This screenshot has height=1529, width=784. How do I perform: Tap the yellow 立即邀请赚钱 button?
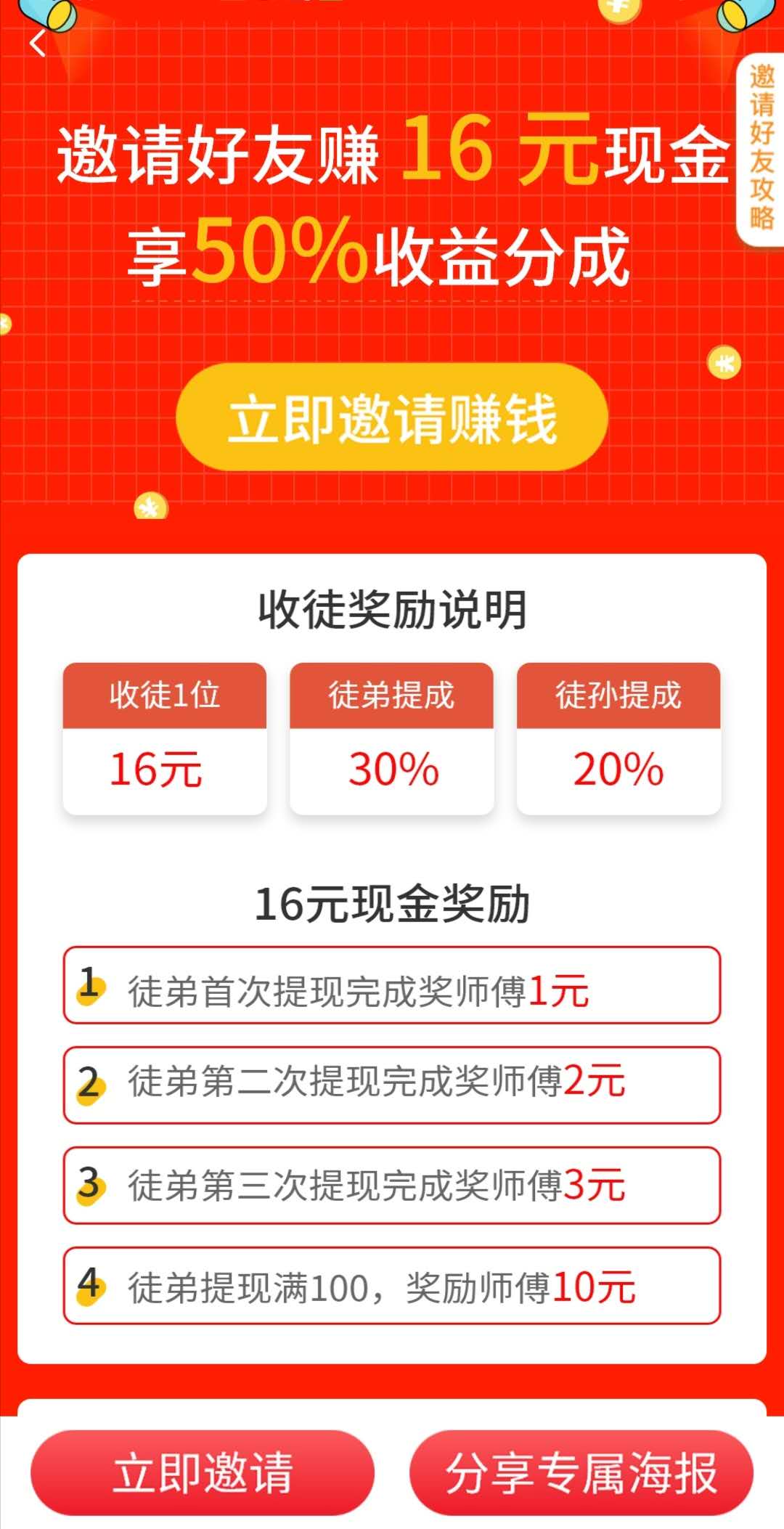(x=392, y=417)
